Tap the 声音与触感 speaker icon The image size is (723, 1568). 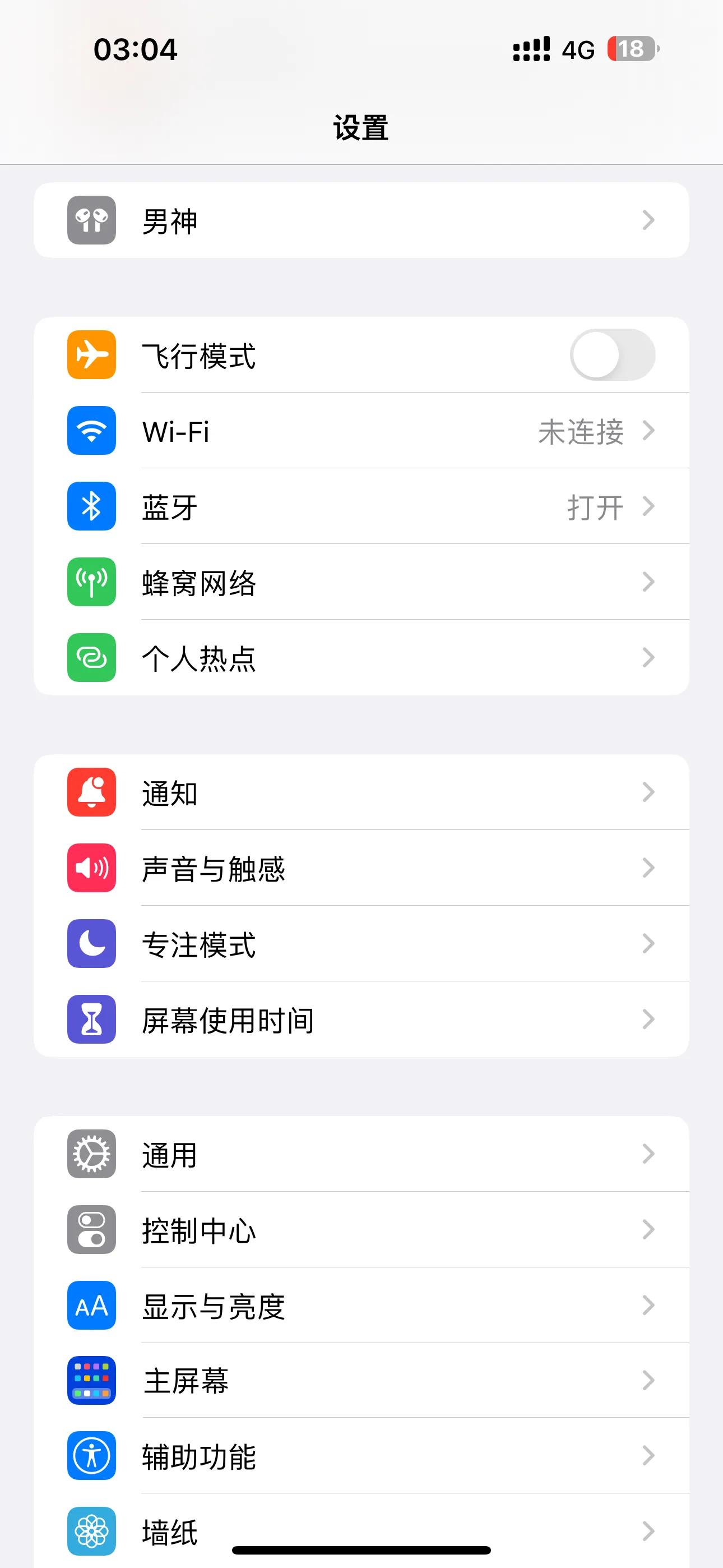click(x=91, y=869)
